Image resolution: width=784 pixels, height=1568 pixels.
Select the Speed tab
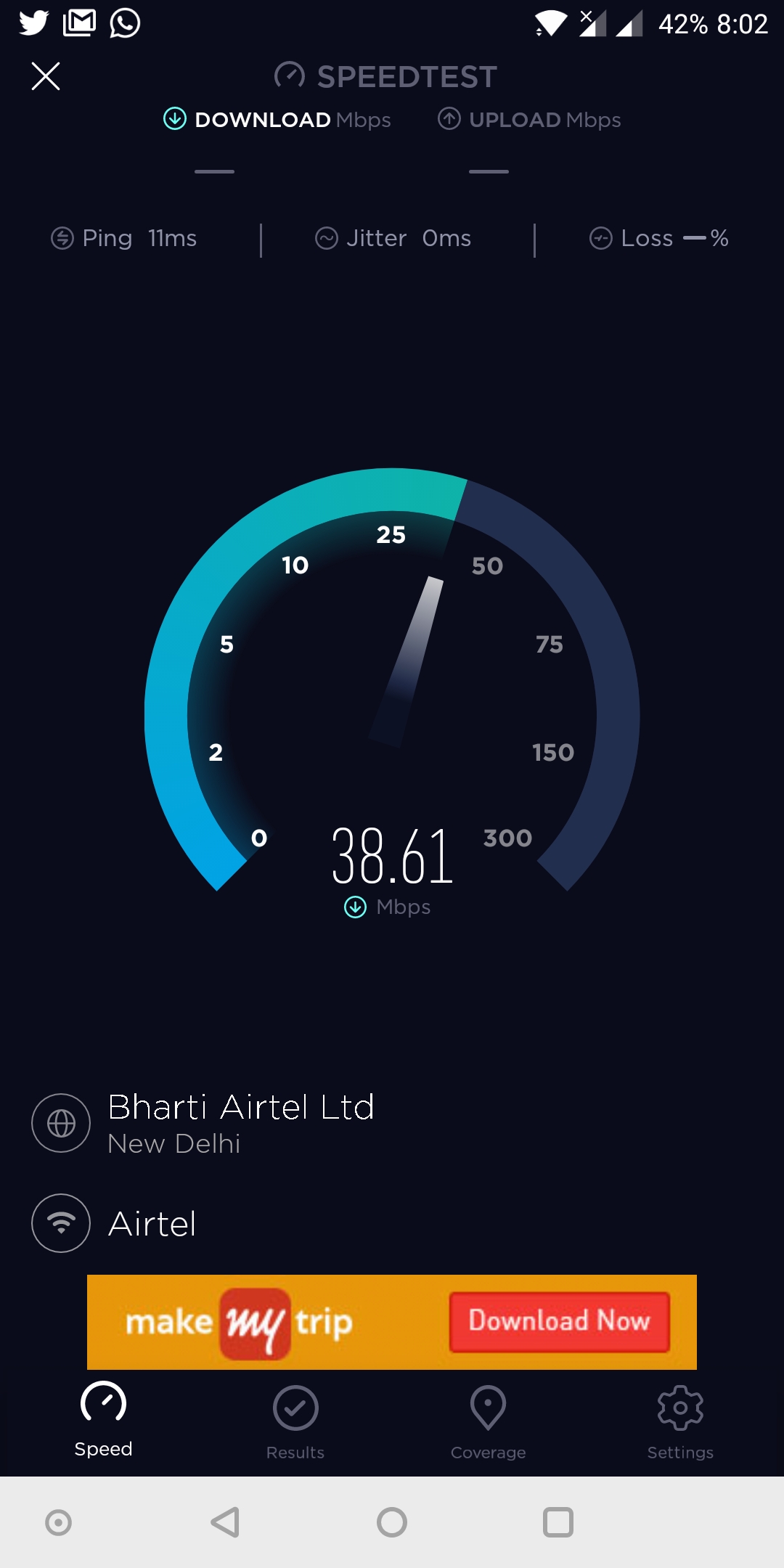pyautogui.click(x=103, y=1420)
